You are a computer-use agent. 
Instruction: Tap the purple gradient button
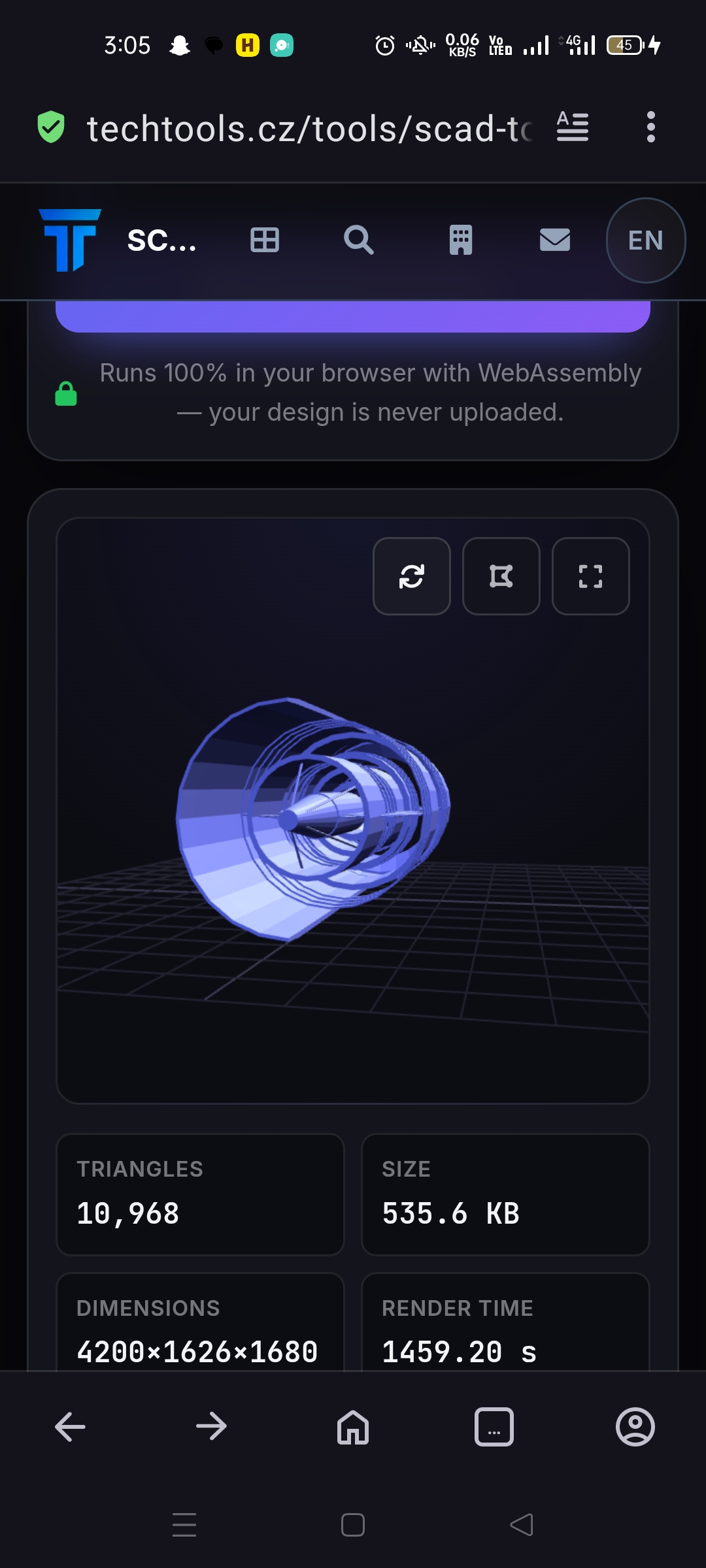click(353, 316)
